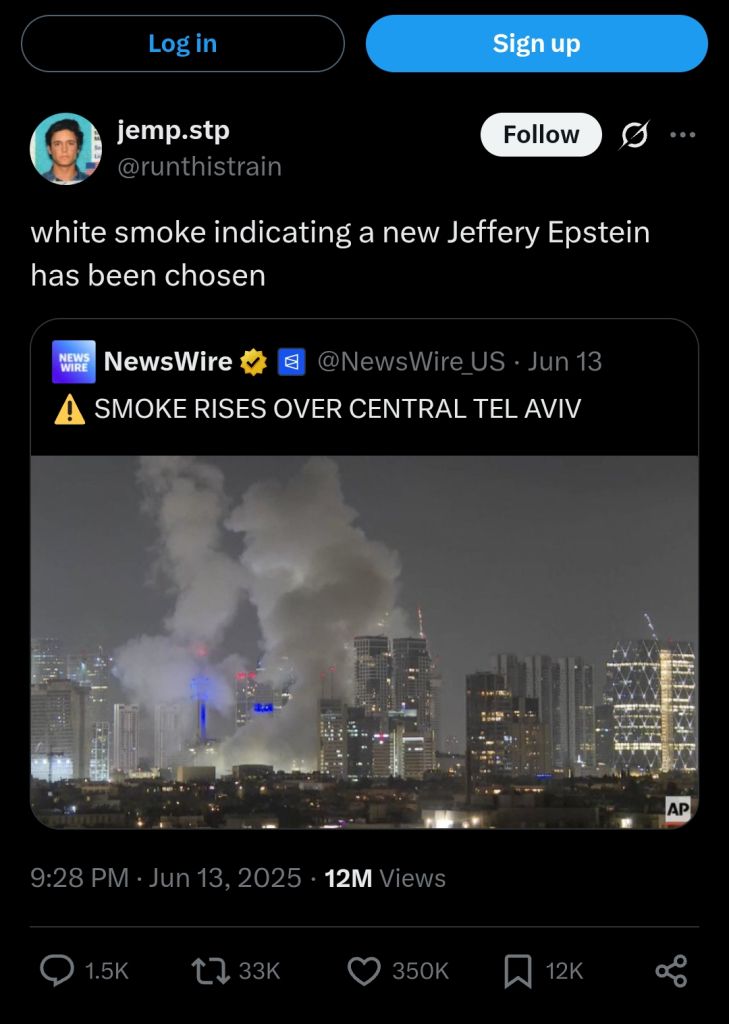Open jemp.stp's profile picture
The width and height of the screenshot is (729, 1024).
click(x=66, y=148)
